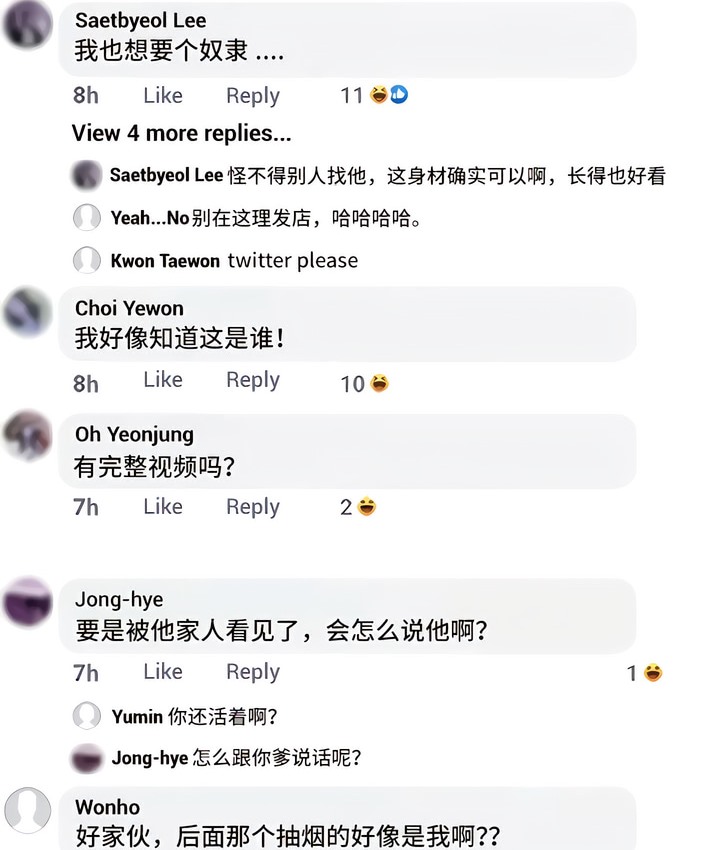This screenshot has width=720, height=850.
Task: Click the blue reaction icon on Saetbyeol Lee's comment
Action: 397,95
